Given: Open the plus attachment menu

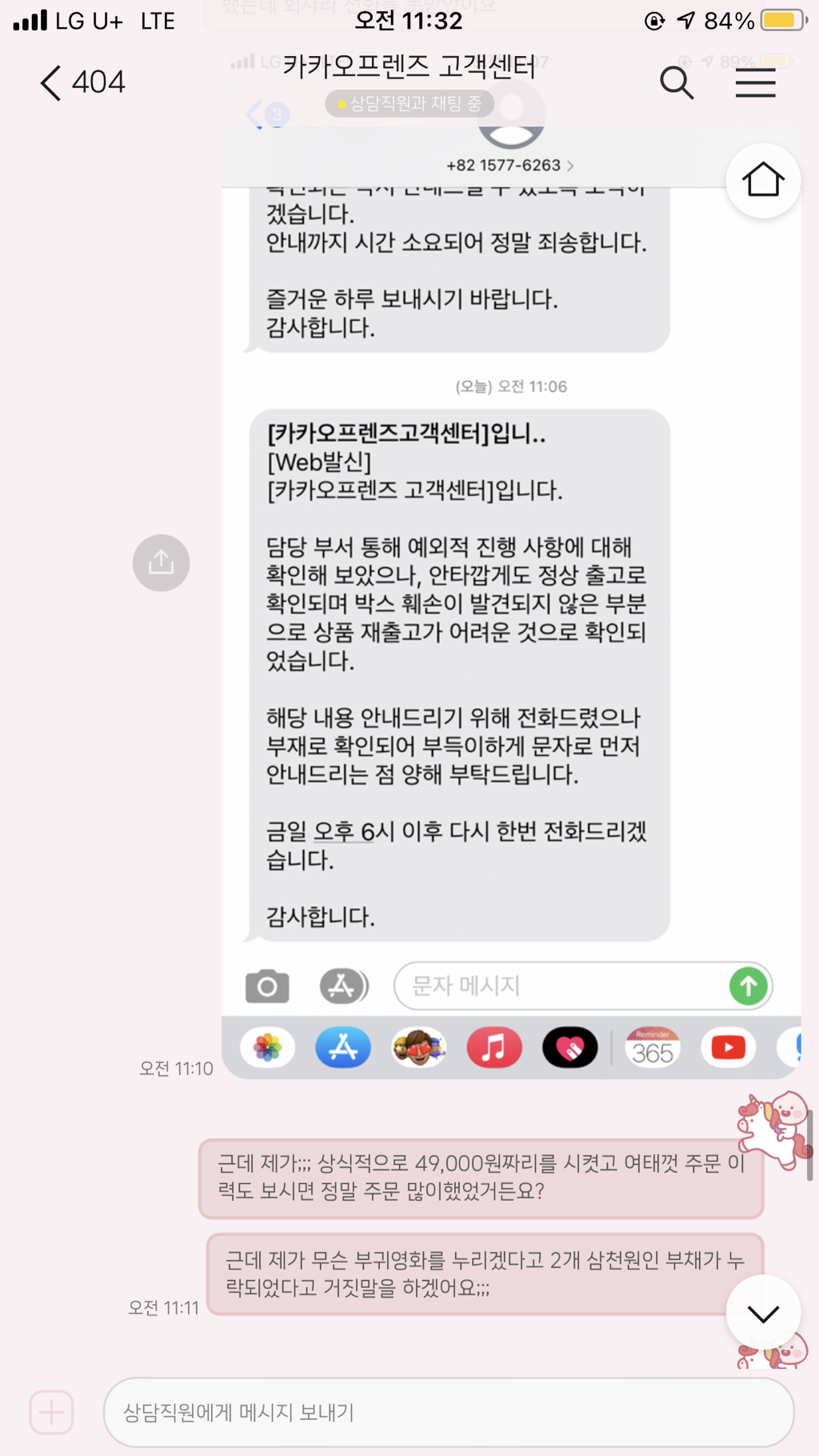Looking at the screenshot, I should [x=52, y=1412].
